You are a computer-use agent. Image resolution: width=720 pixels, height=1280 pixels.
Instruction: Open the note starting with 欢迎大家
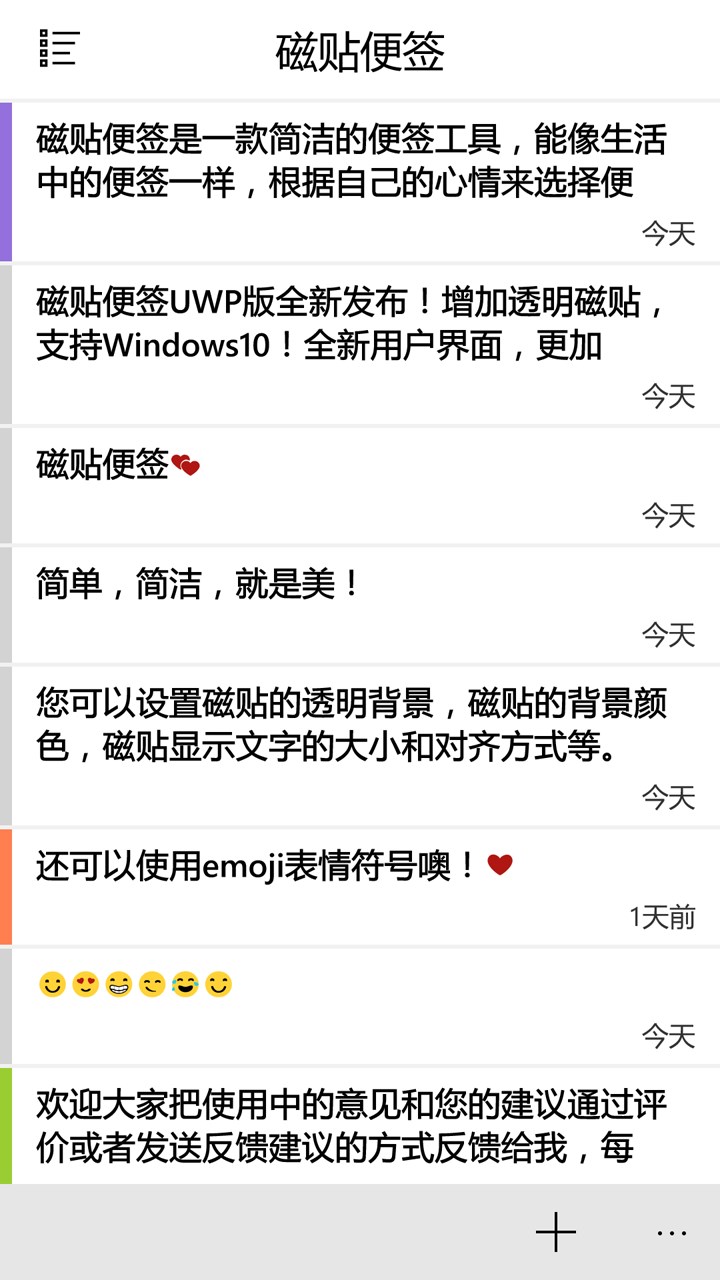(360, 1126)
